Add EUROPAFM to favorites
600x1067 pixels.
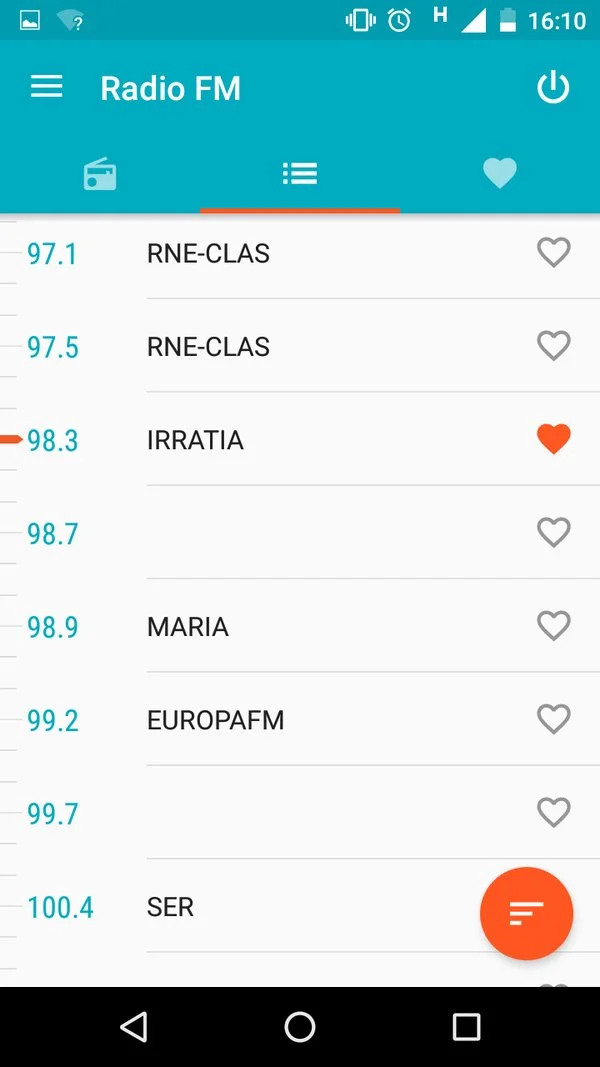click(x=553, y=719)
